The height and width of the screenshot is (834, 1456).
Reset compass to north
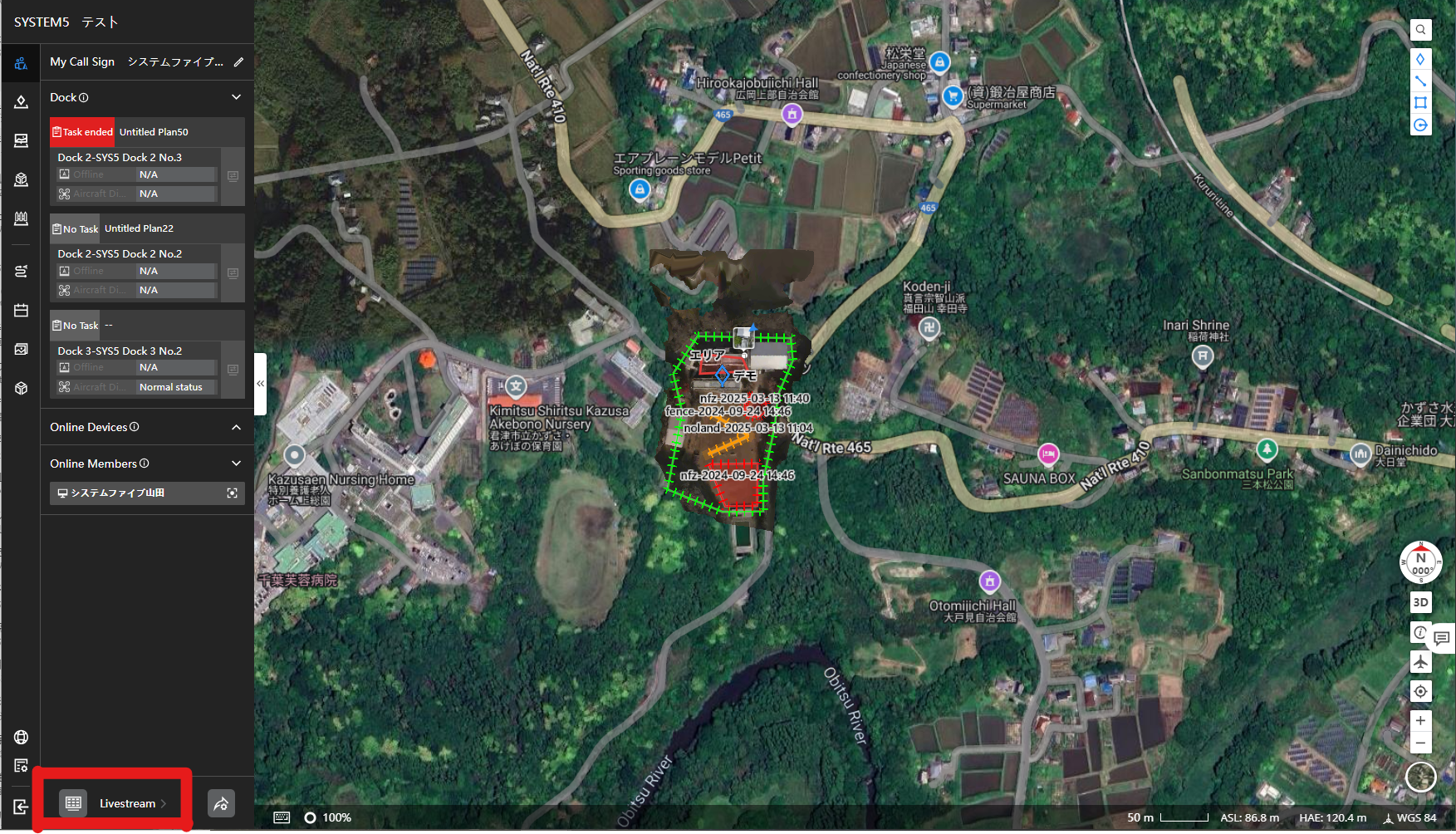tap(1420, 562)
